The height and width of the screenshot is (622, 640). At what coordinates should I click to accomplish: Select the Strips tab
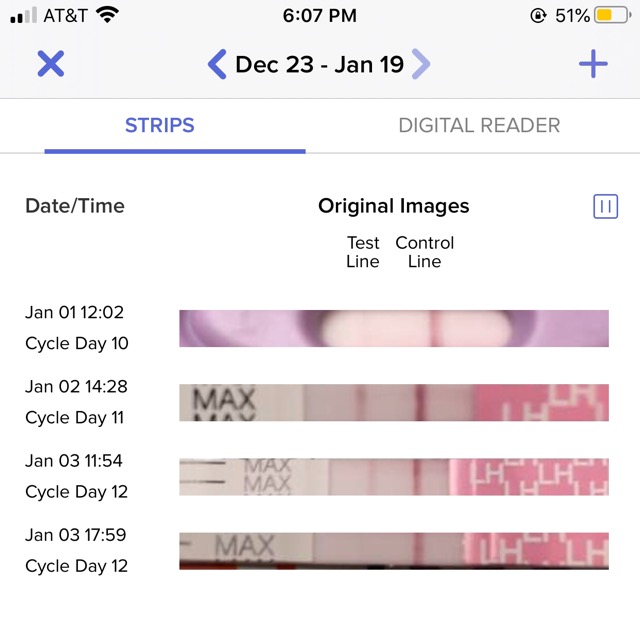point(160,126)
